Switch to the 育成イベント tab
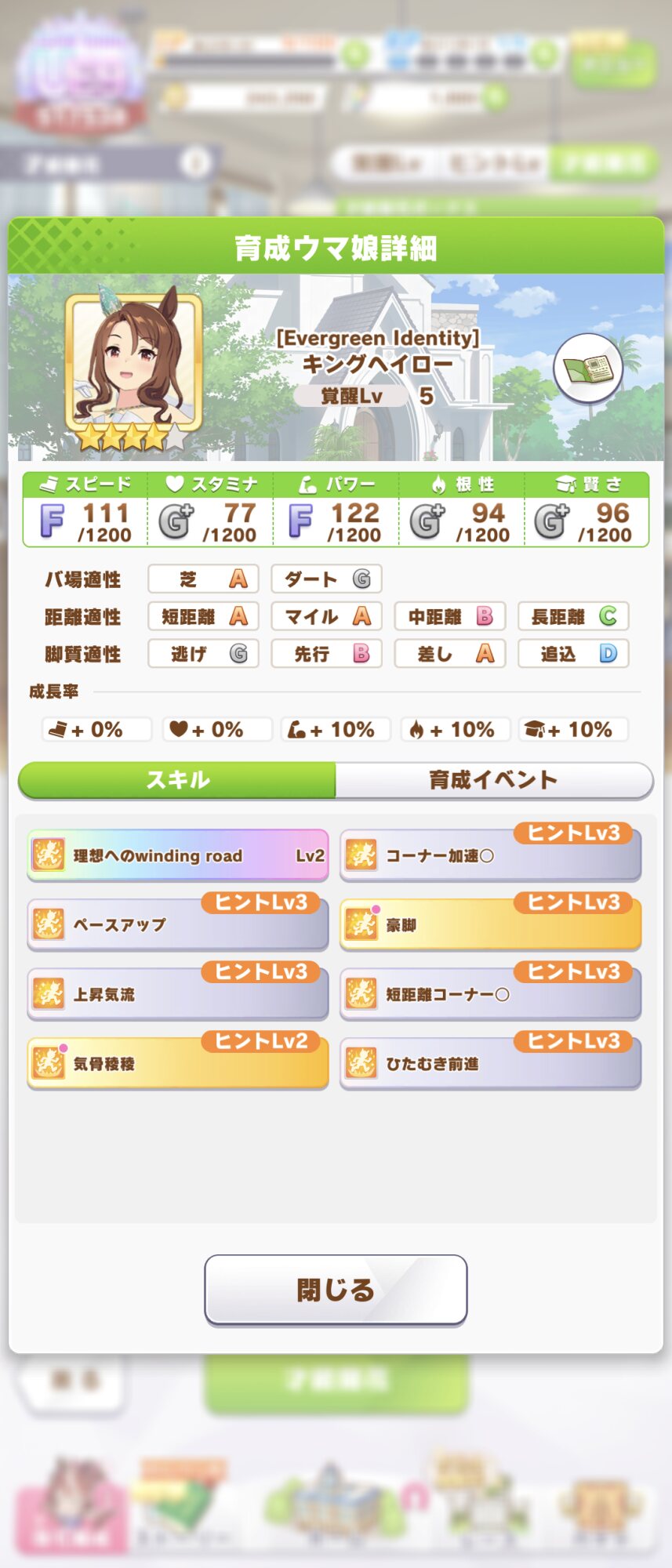Screen dimensions: 672x1568 click(493, 780)
